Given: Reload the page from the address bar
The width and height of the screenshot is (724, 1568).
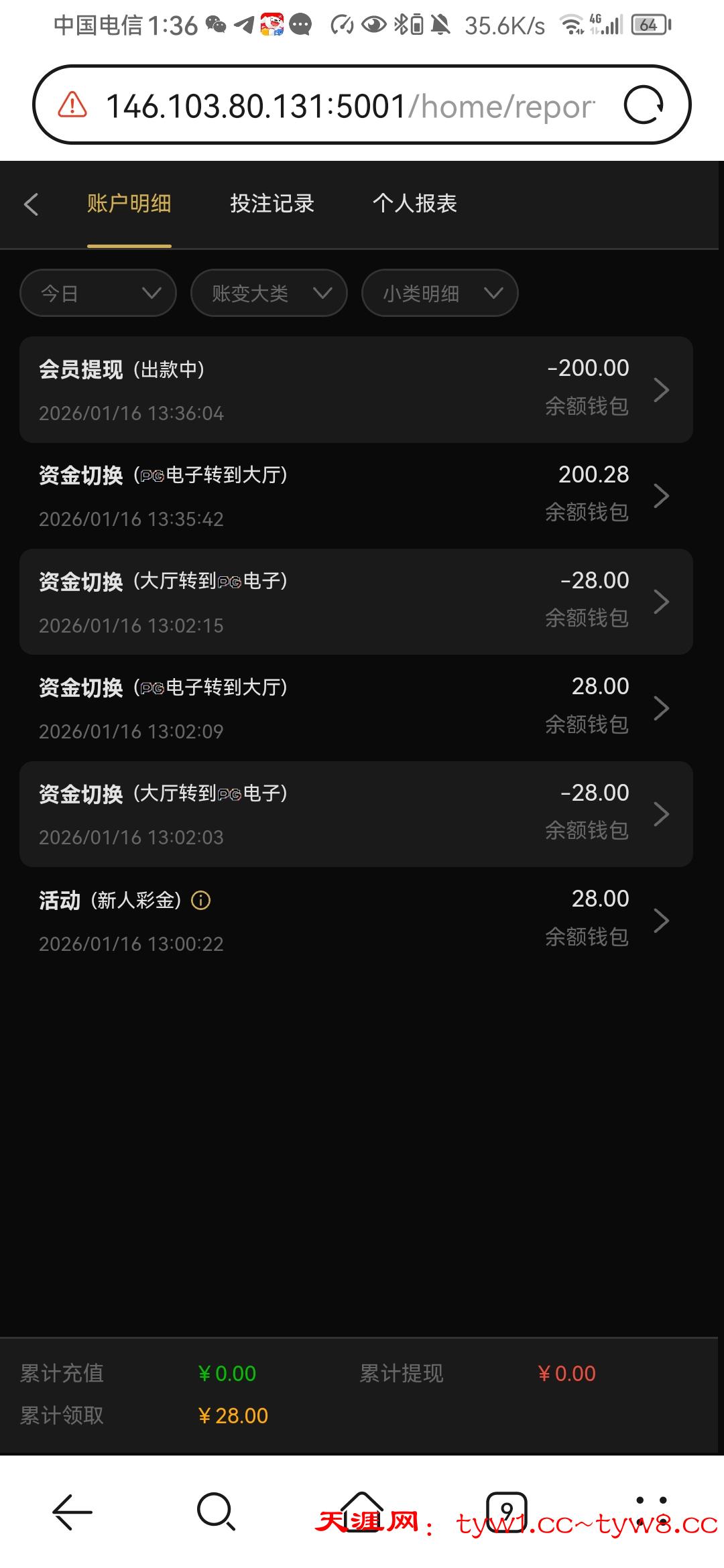Looking at the screenshot, I should click(x=644, y=105).
